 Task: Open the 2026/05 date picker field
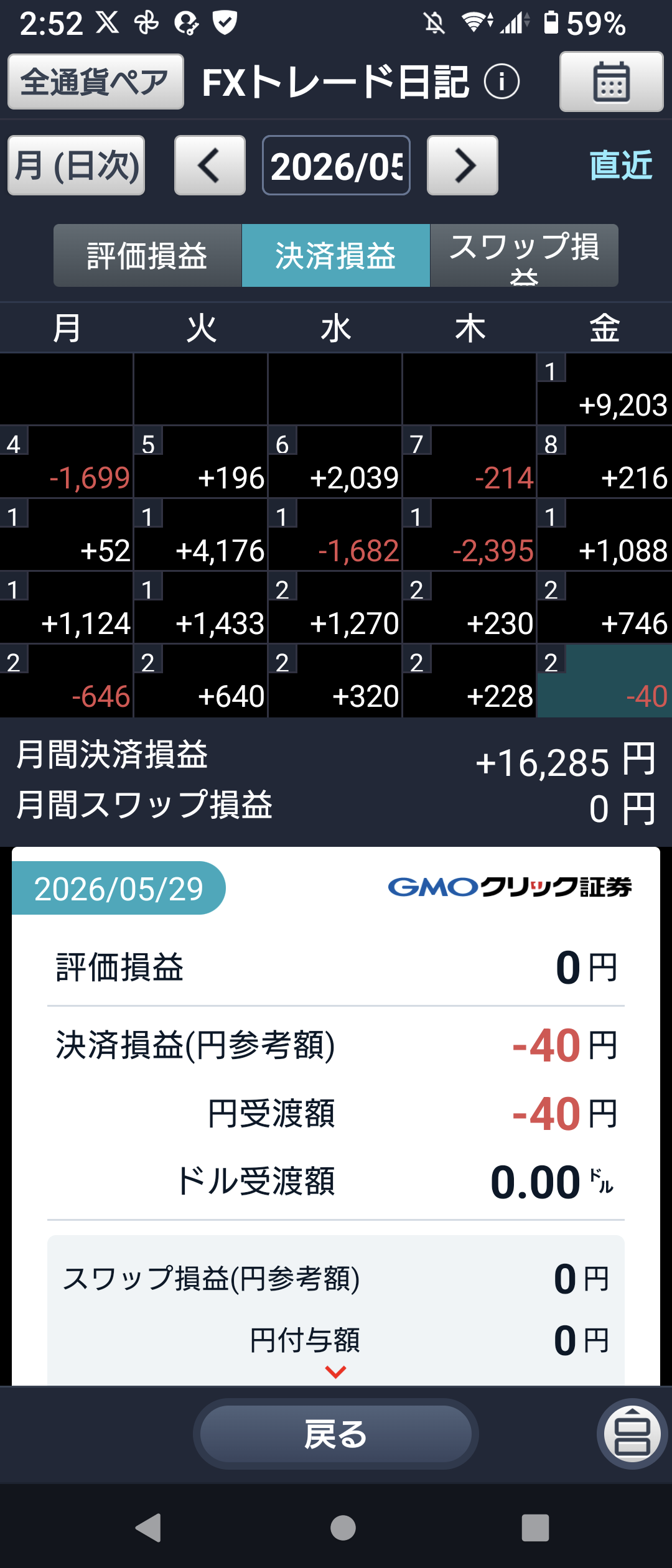336,166
